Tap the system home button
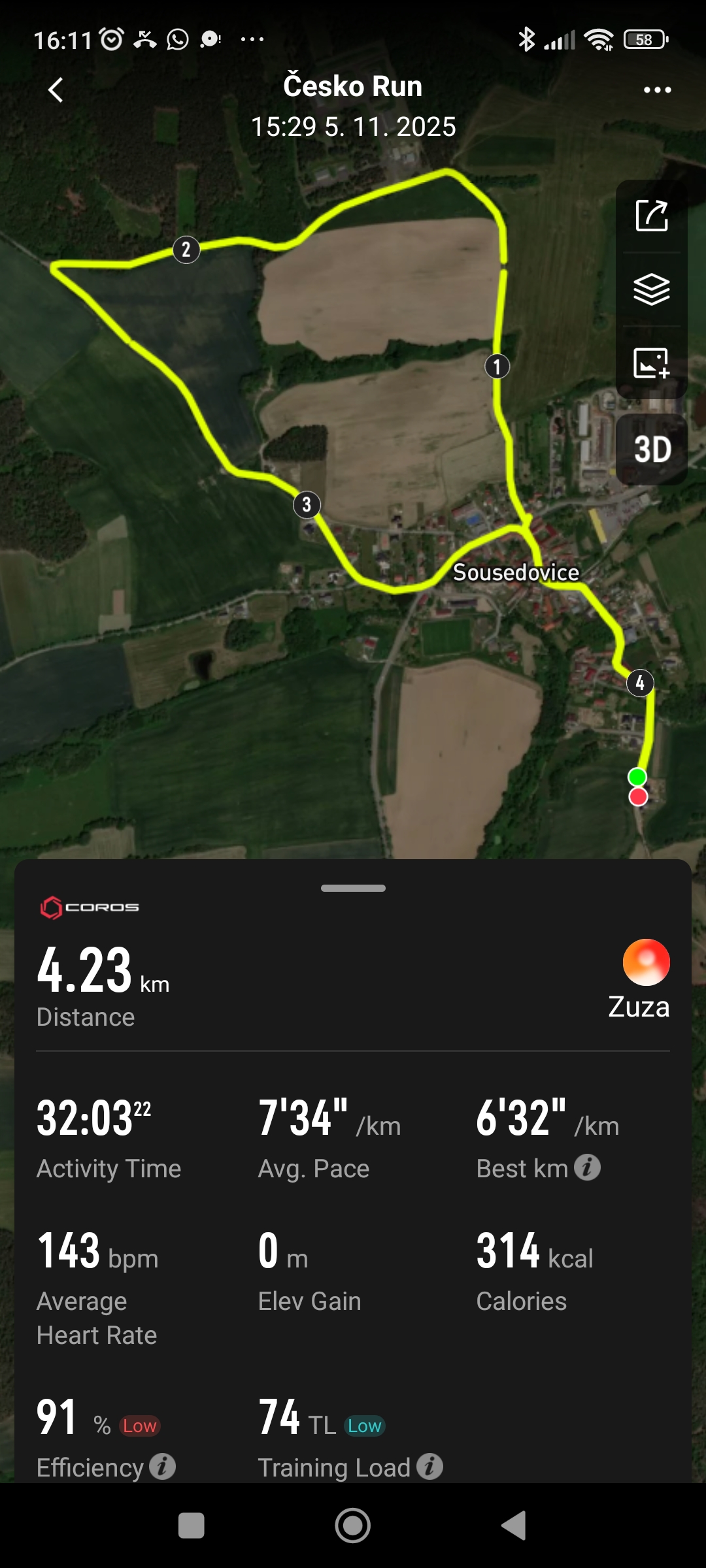Screen dimensions: 706x1568 pos(353,1526)
